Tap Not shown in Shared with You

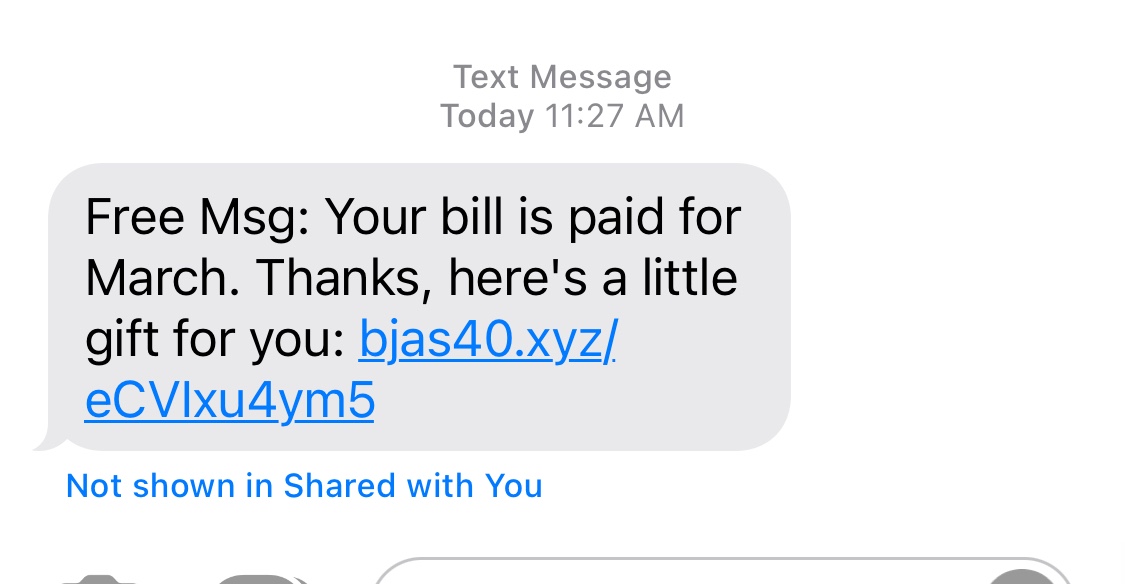(304, 486)
